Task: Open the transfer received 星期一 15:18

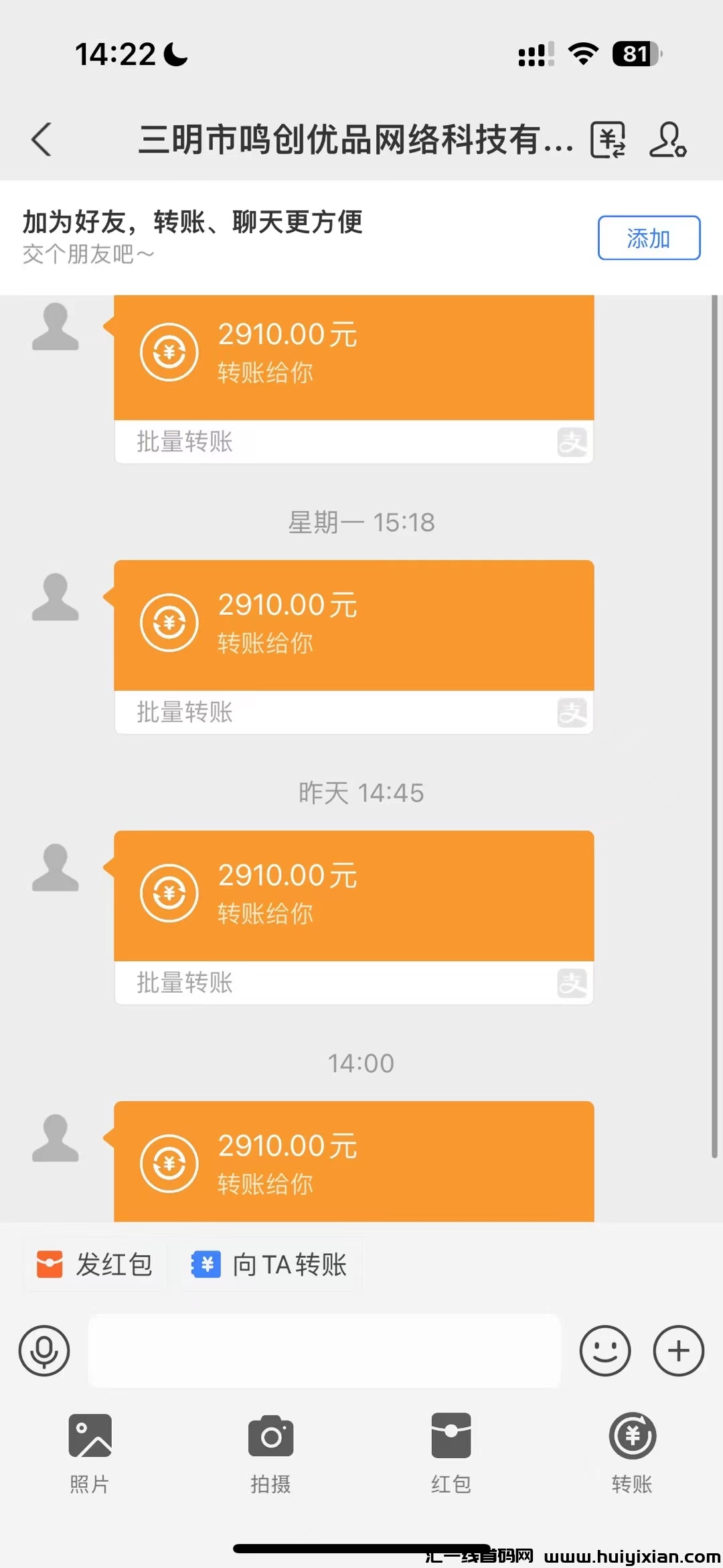Action: [x=353, y=625]
